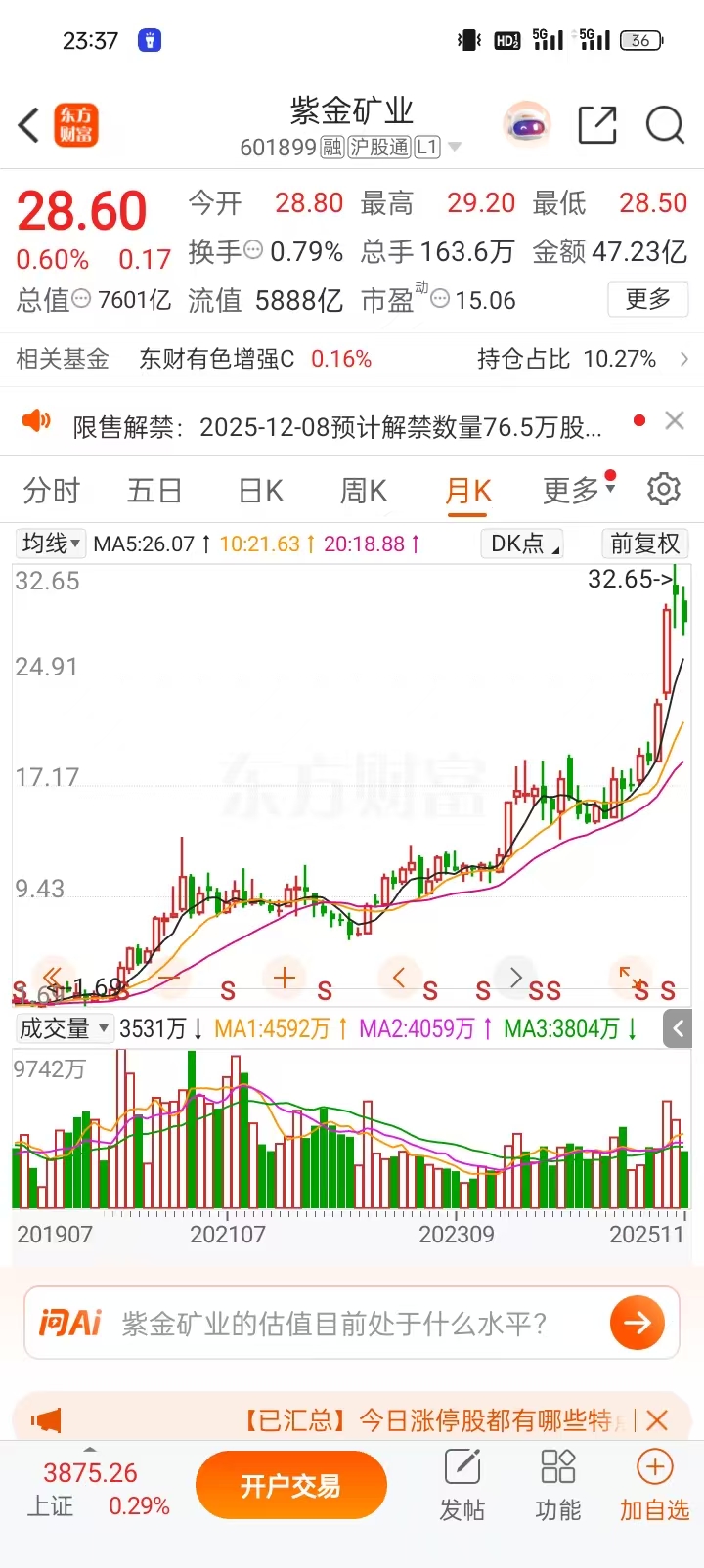Open chart settings gear

[x=664, y=489]
